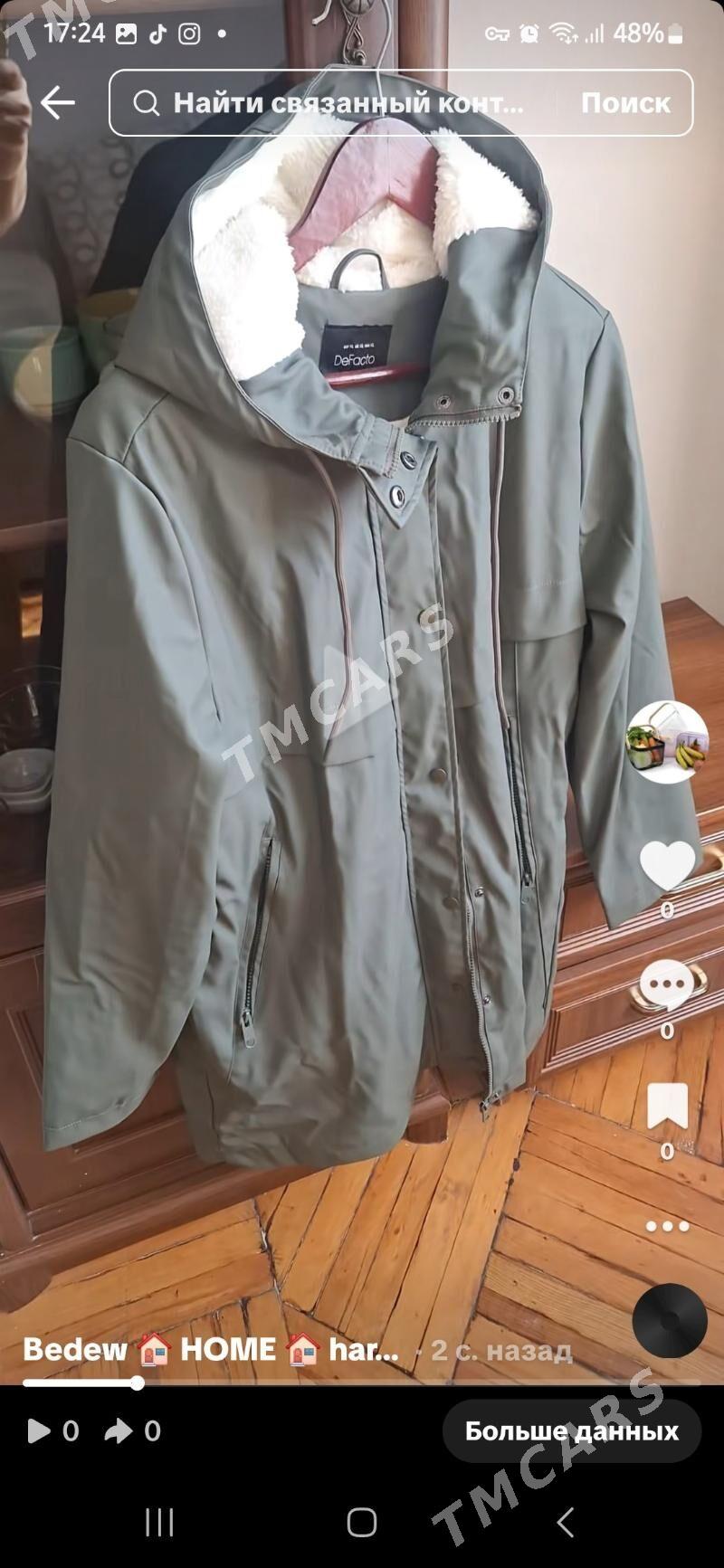The width and height of the screenshot is (724, 1568).
Task: Like this video with the heart
Action: [668, 865]
